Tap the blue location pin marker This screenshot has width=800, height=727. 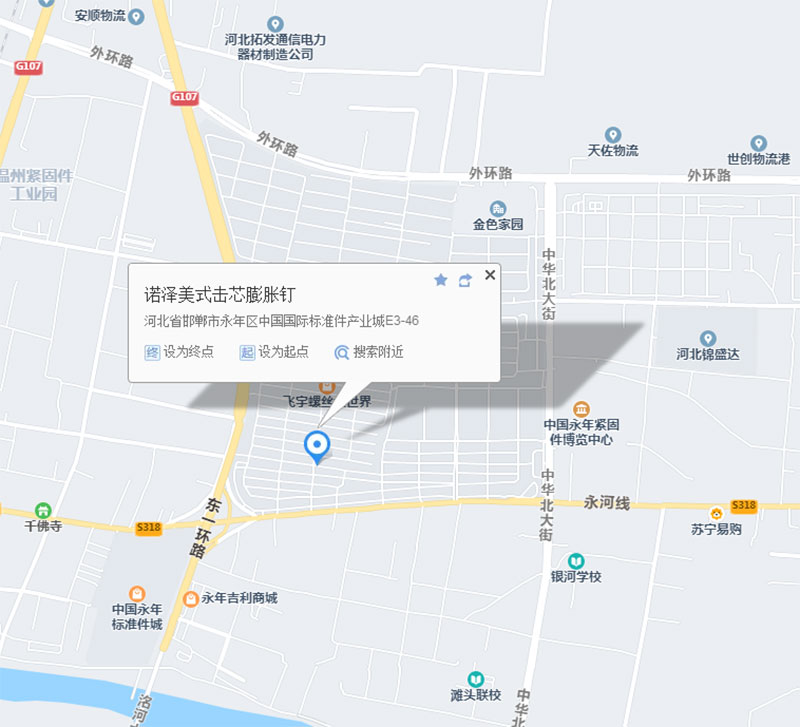click(x=317, y=444)
